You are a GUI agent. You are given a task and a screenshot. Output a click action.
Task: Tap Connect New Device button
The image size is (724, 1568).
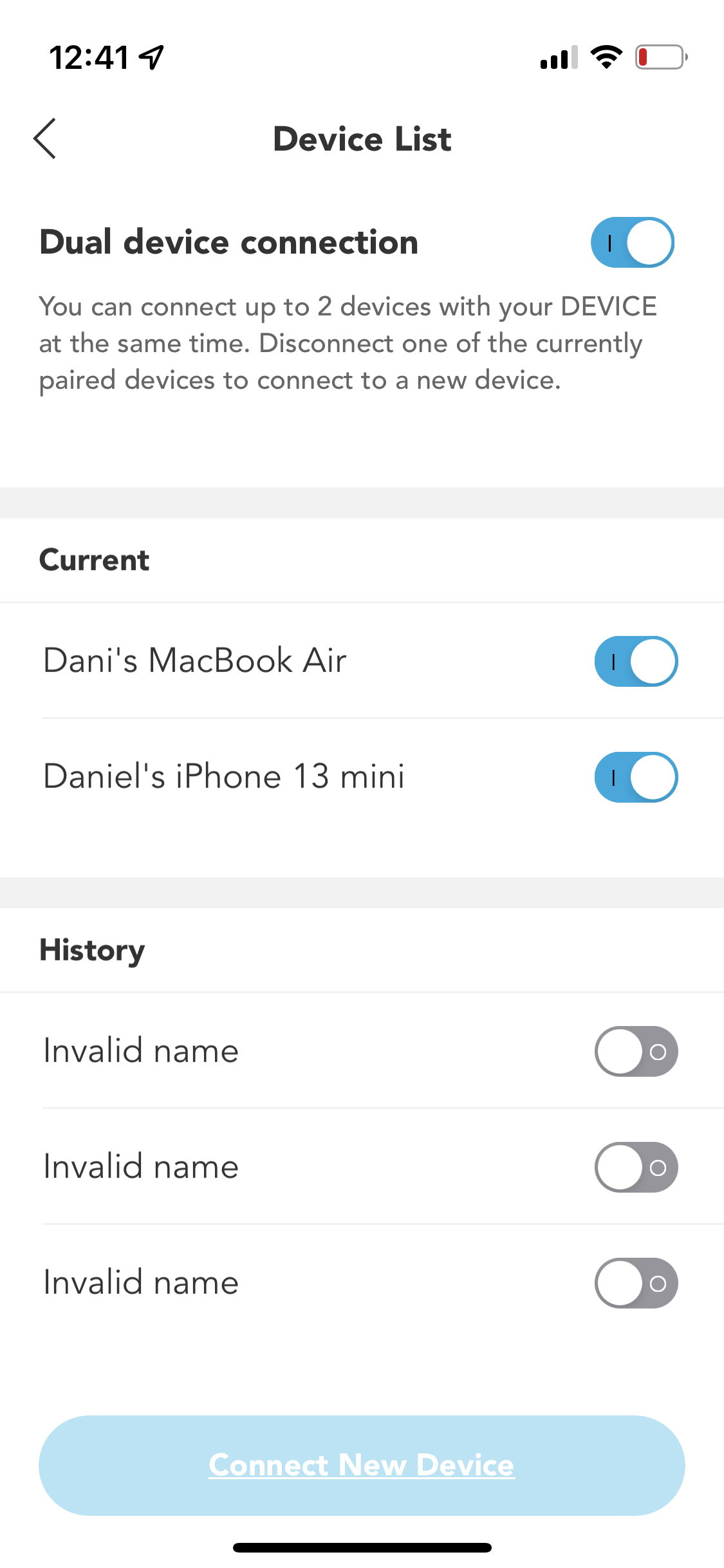point(362,1466)
